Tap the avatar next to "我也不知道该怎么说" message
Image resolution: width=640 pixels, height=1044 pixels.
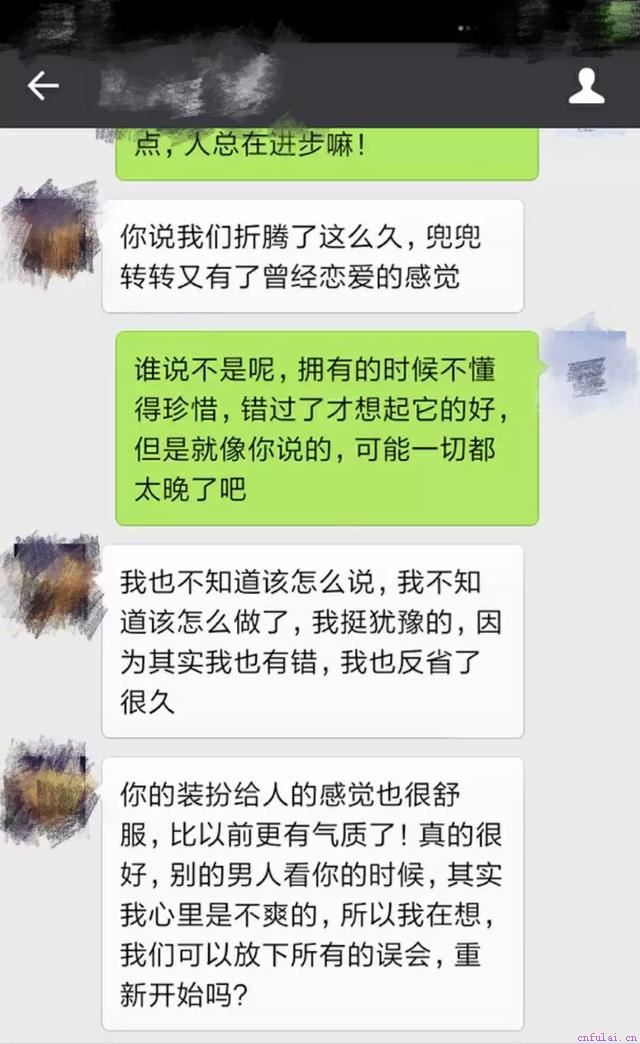click(x=52, y=582)
